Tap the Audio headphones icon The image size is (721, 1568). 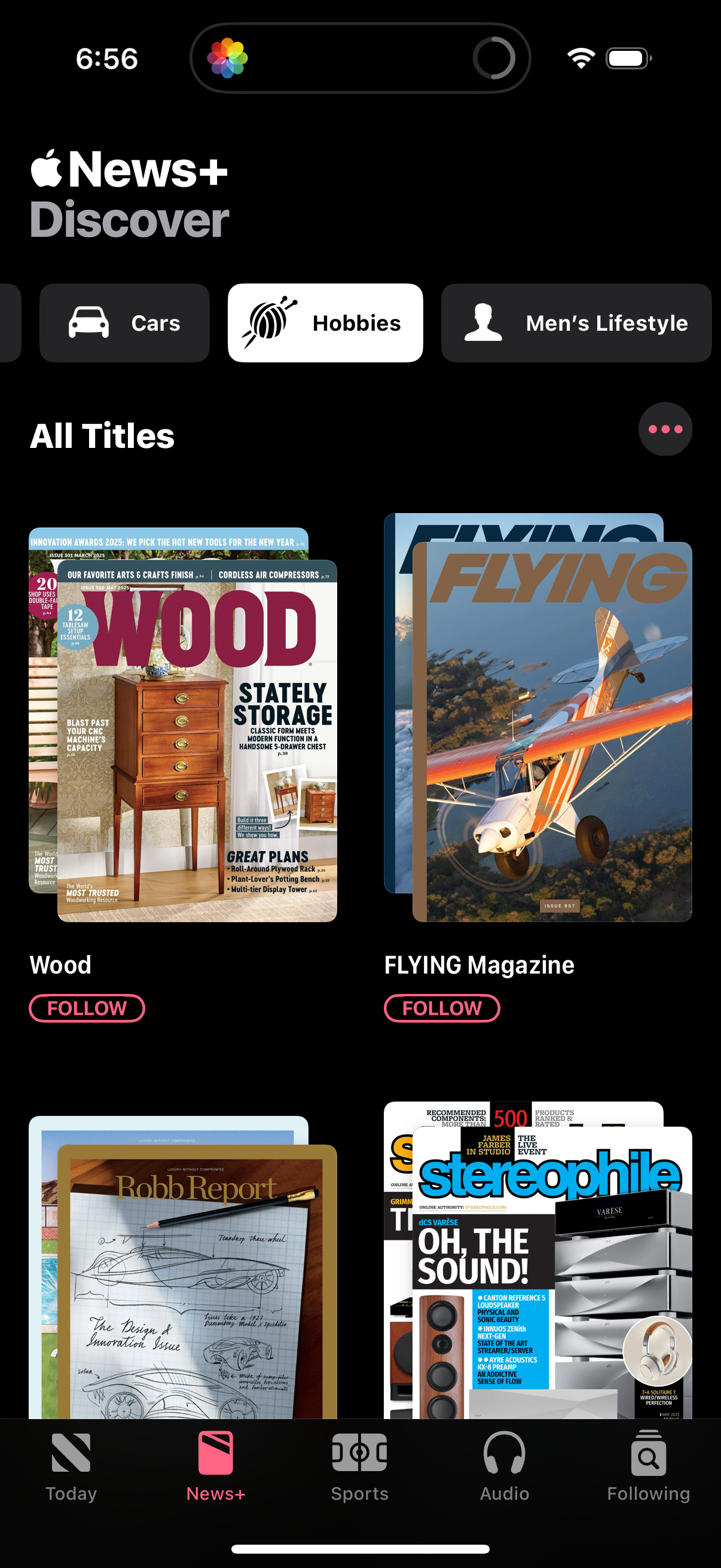pos(505,1455)
